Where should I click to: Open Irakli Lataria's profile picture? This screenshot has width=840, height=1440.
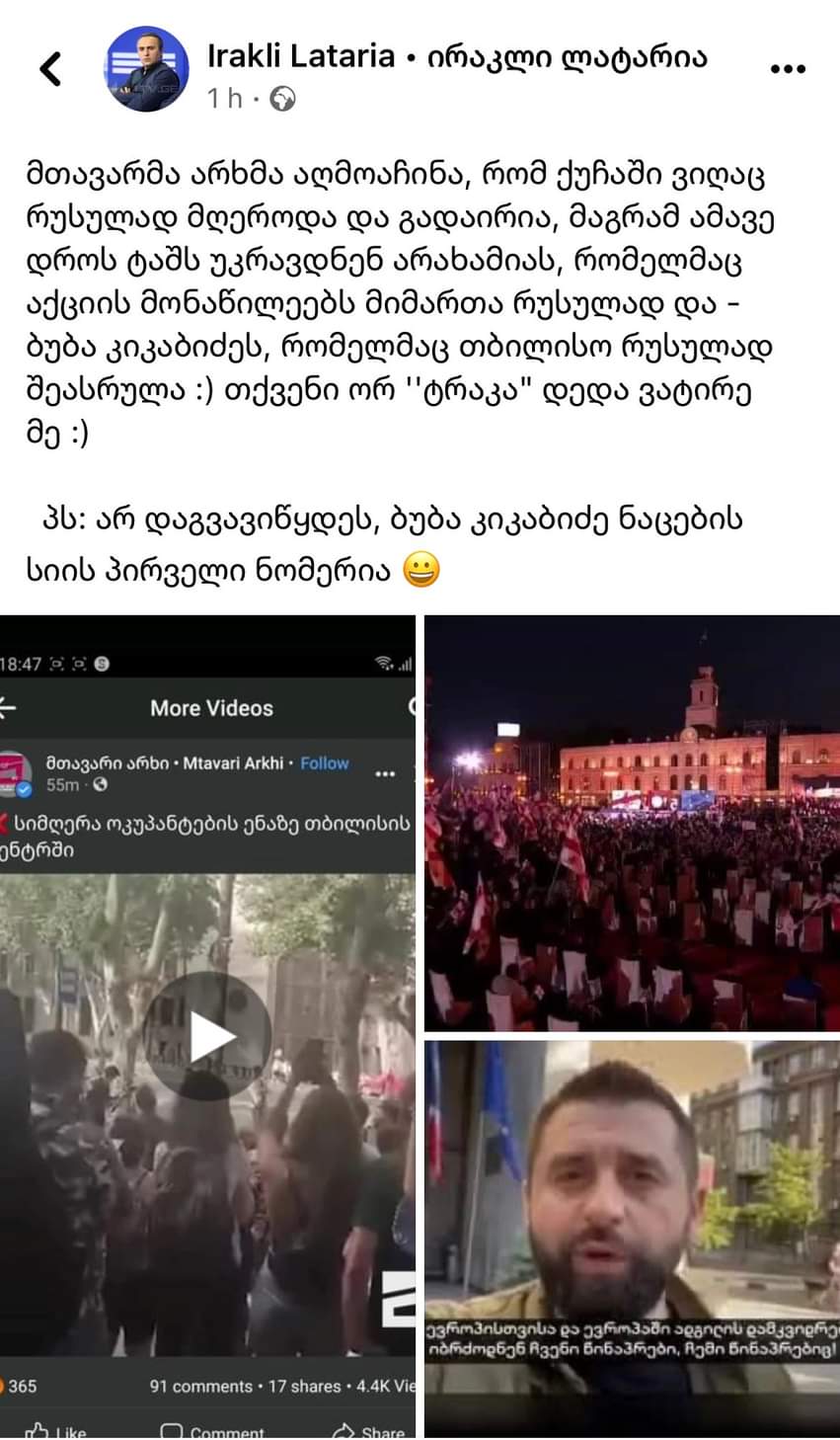point(146,69)
